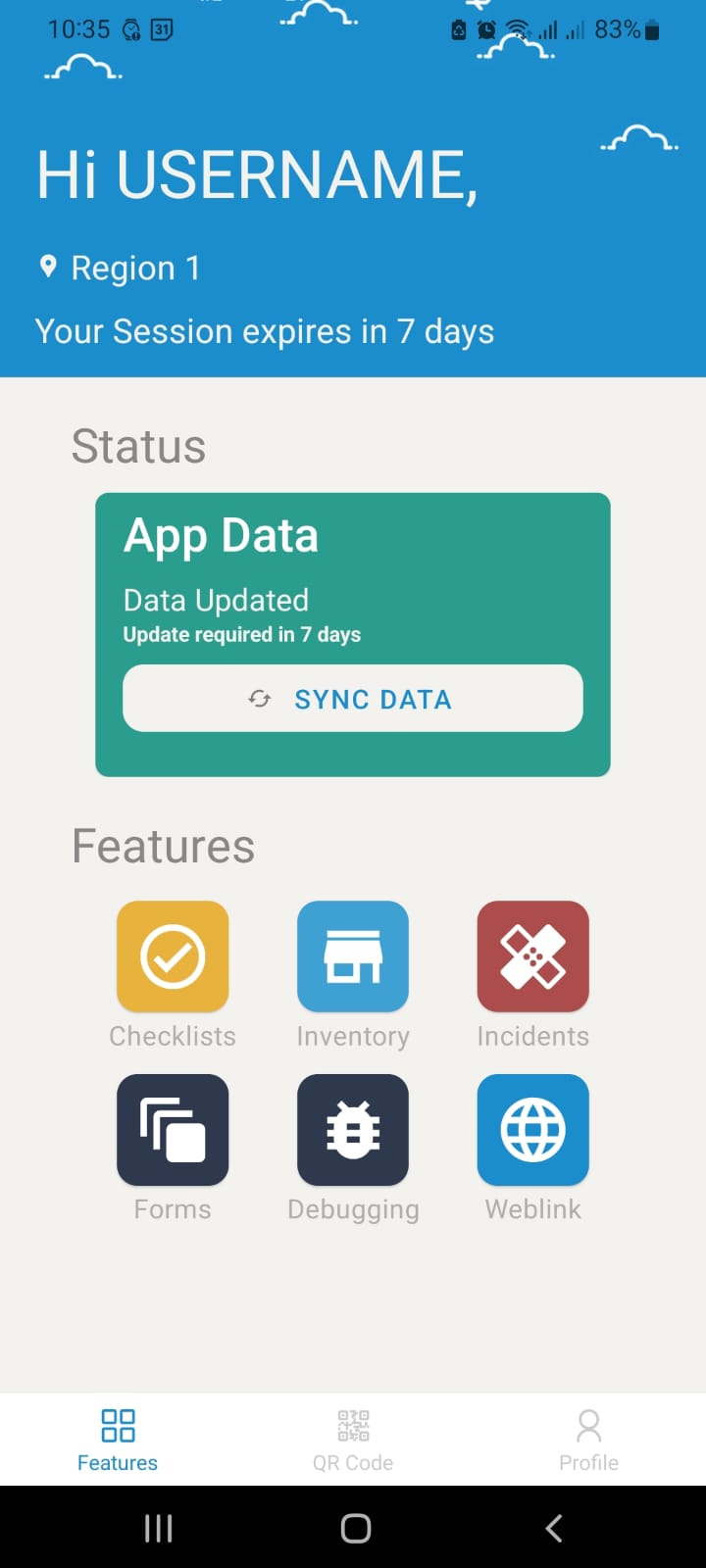Open the Weblink feature
Viewport: 706px width, 1568px height.
click(x=532, y=1129)
